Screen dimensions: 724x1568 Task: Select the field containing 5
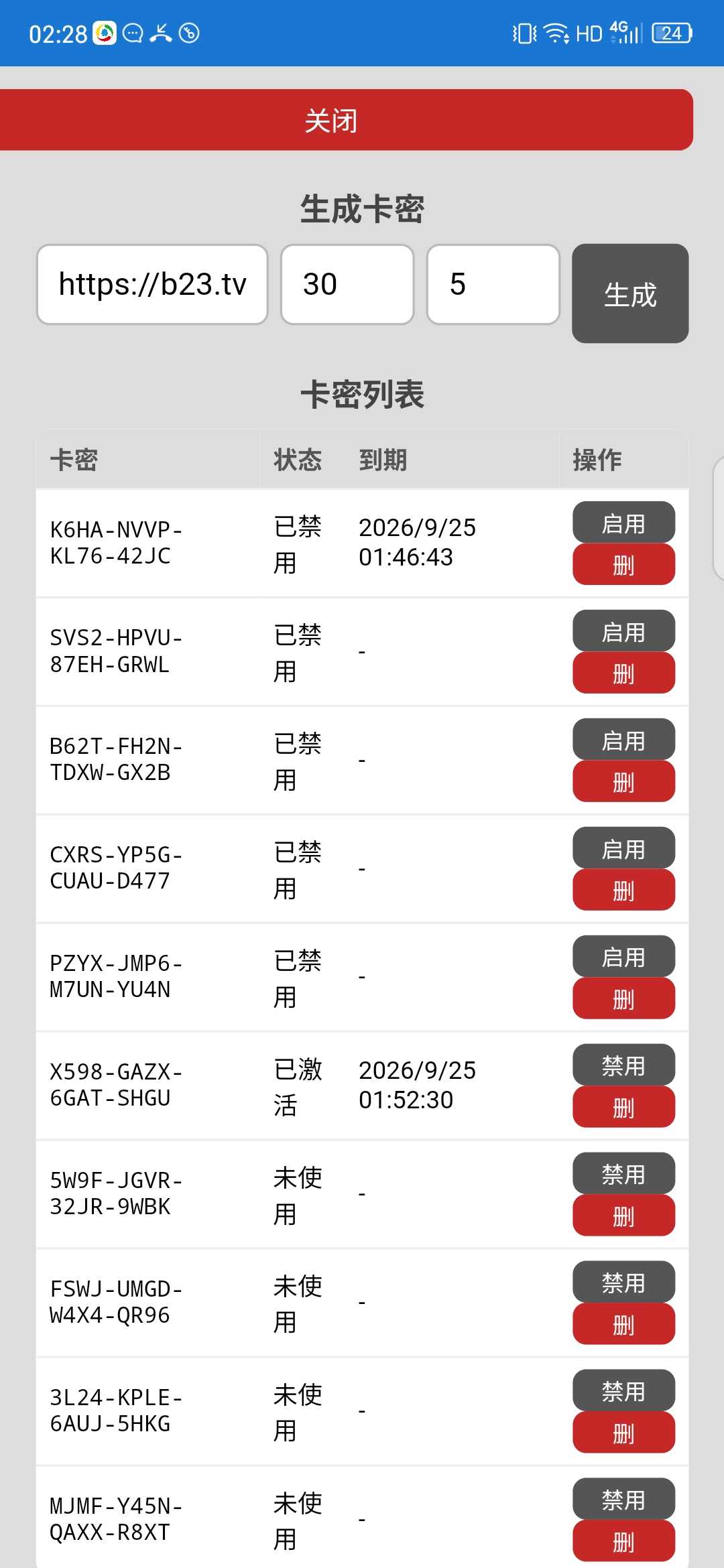[x=493, y=284]
